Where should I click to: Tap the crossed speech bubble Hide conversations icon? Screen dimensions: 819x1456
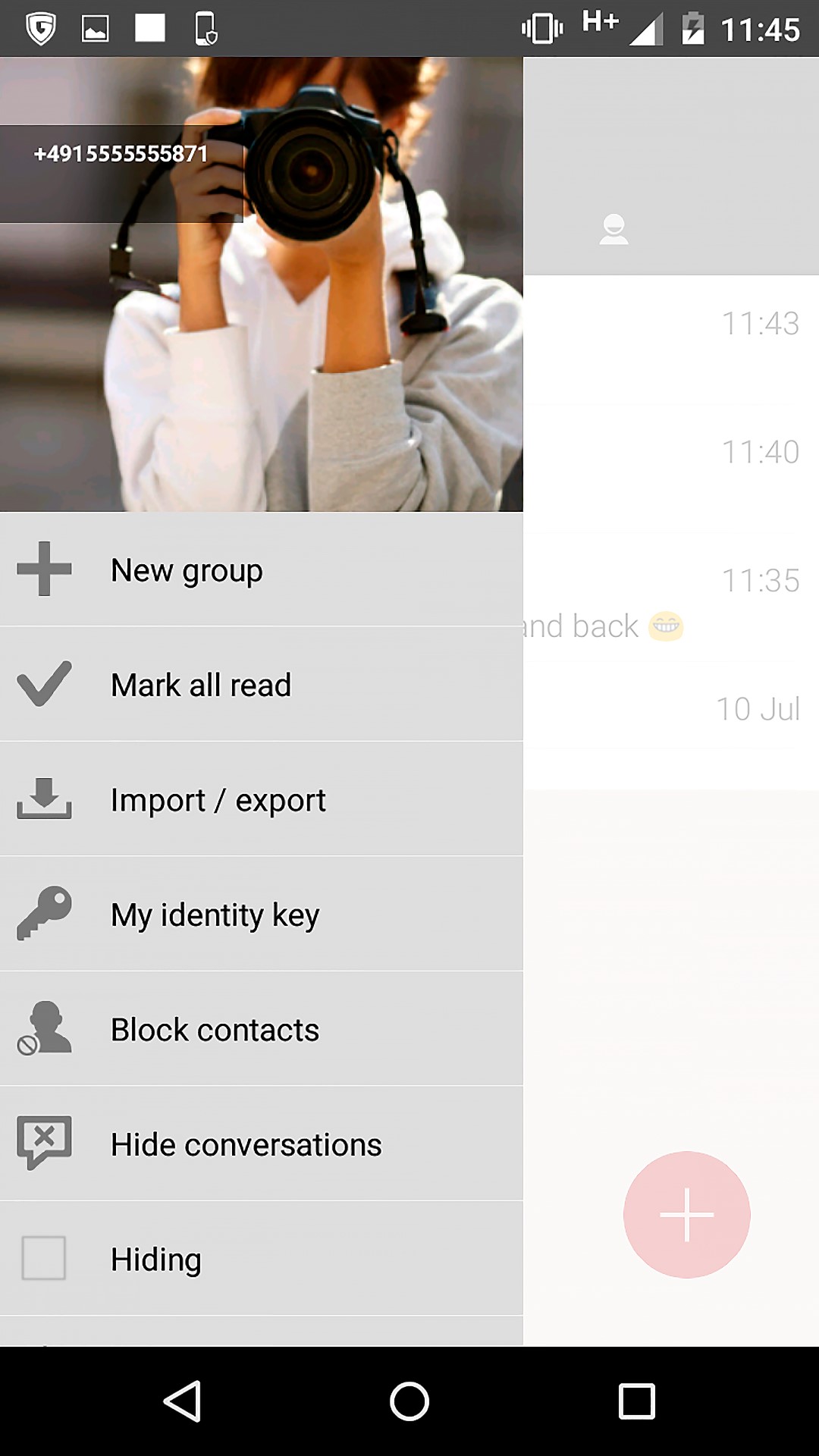(43, 1144)
